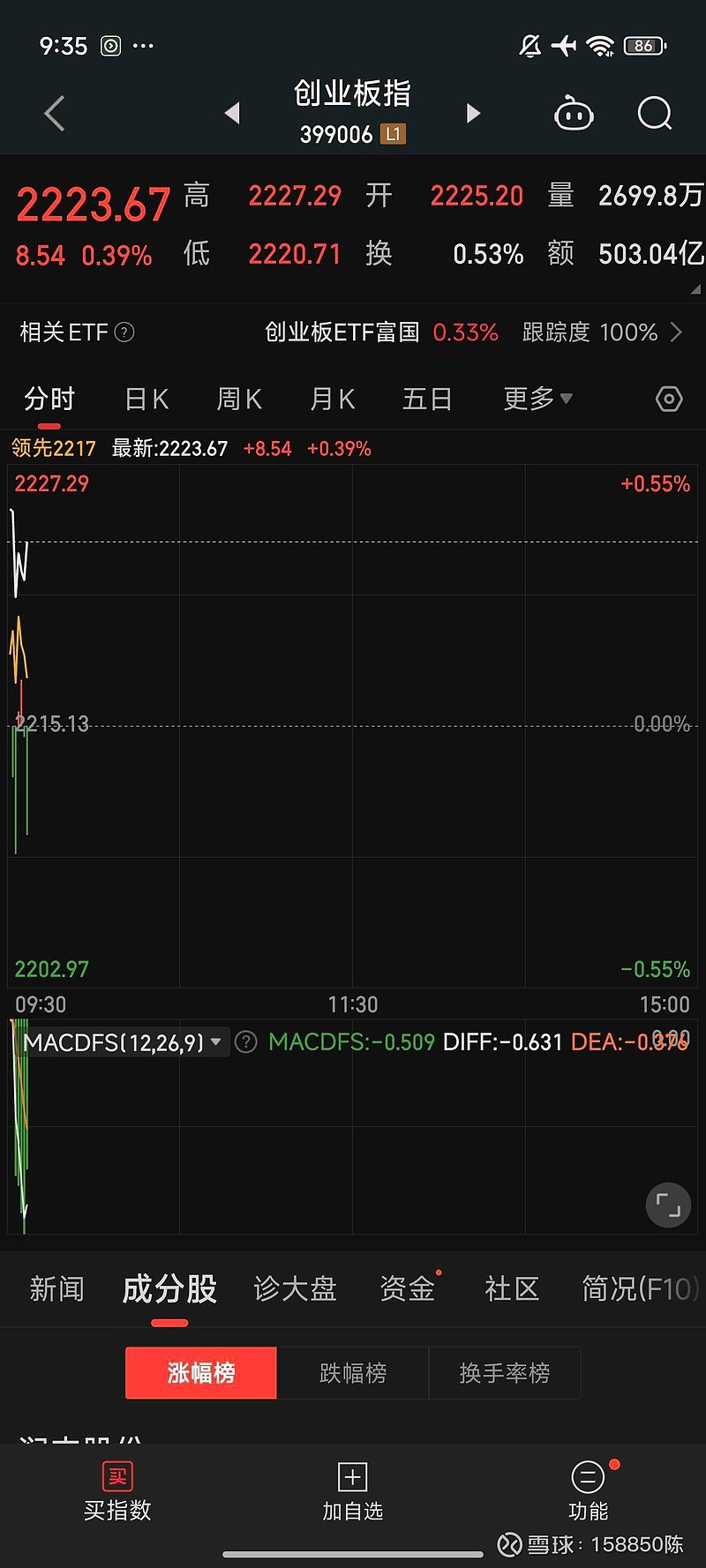
Task: Go back using the top-left arrow
Action: coord(55,114)
